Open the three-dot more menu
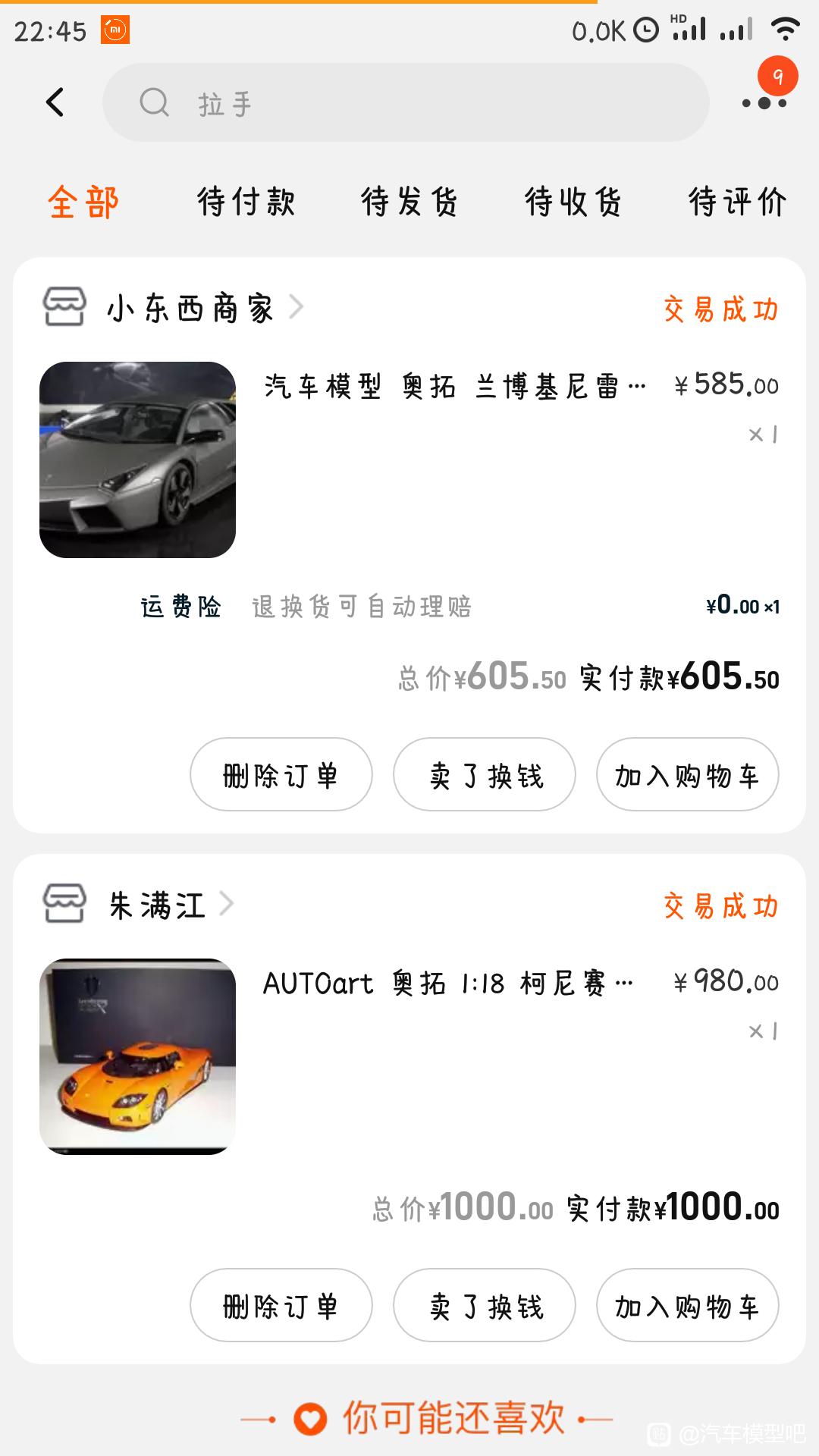Viewport: 819px width, 1456px height. tap(764, 103)
